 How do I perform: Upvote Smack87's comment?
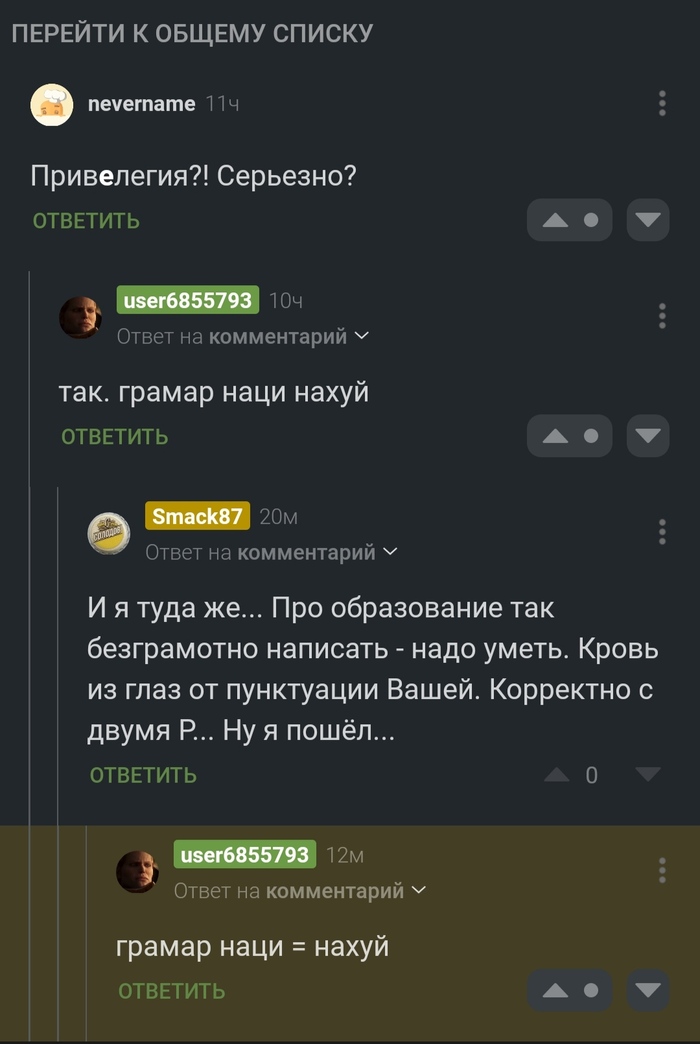[x=556, y=775]
